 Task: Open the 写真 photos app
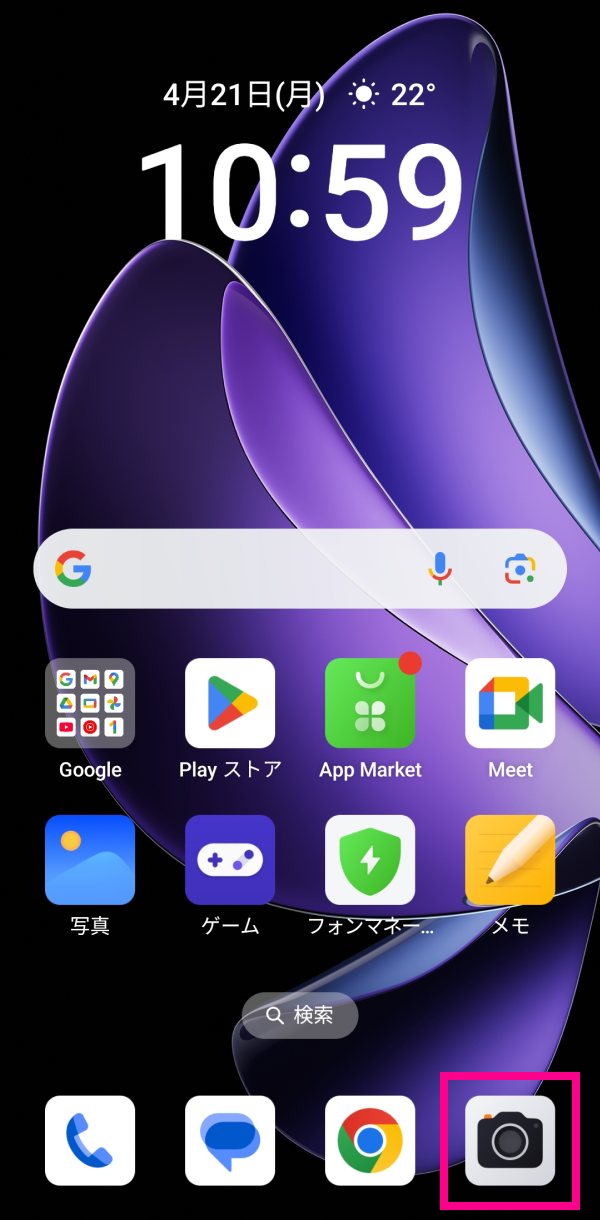[90, 860]
